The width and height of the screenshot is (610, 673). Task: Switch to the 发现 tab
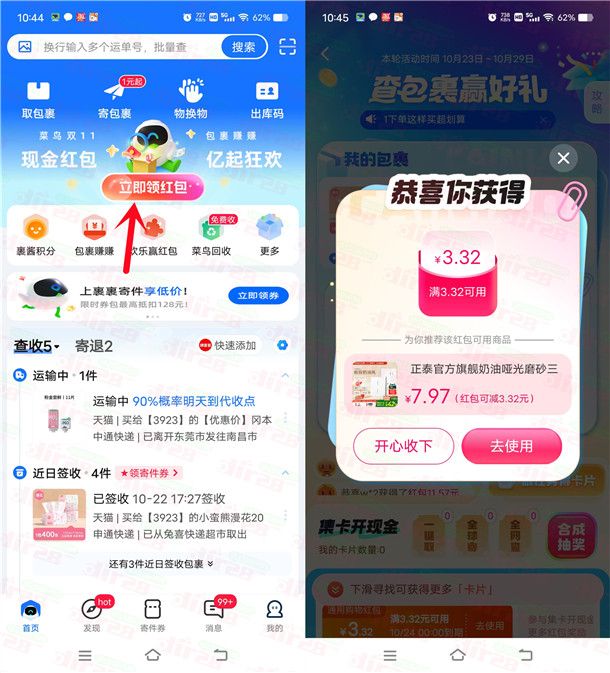click(91, 614)
